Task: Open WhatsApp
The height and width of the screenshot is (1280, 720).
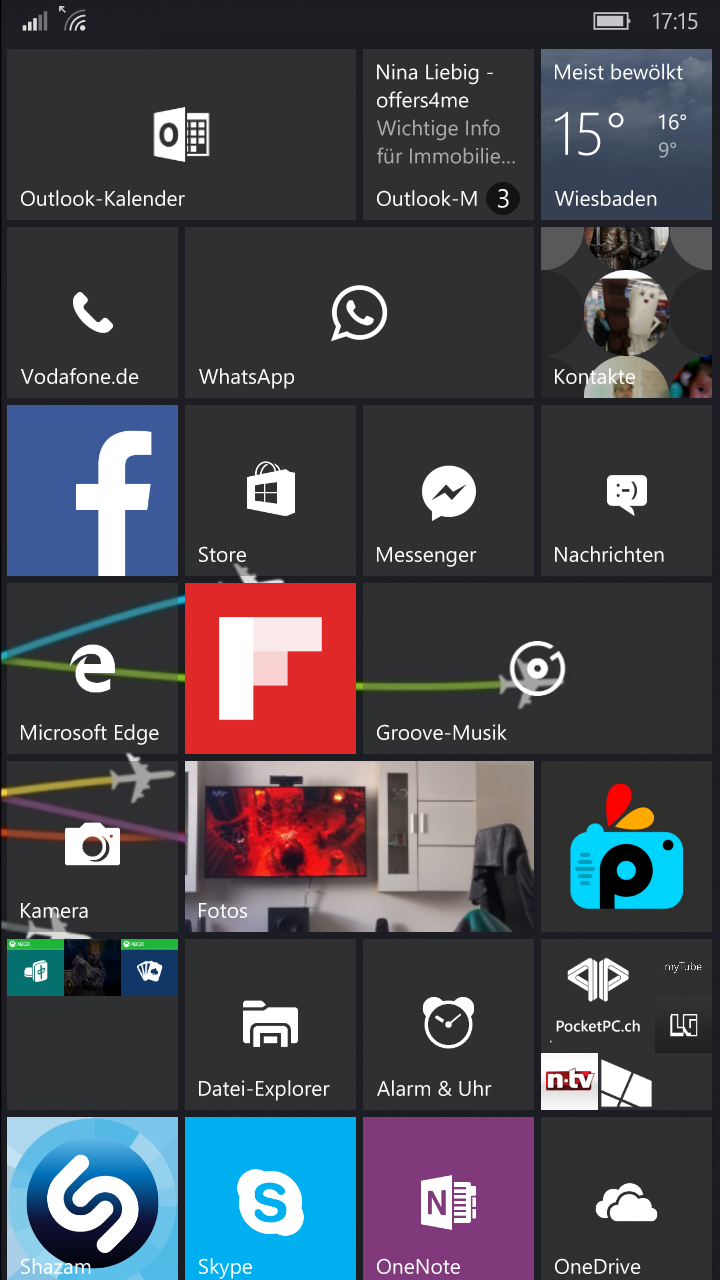Action: 359,312
